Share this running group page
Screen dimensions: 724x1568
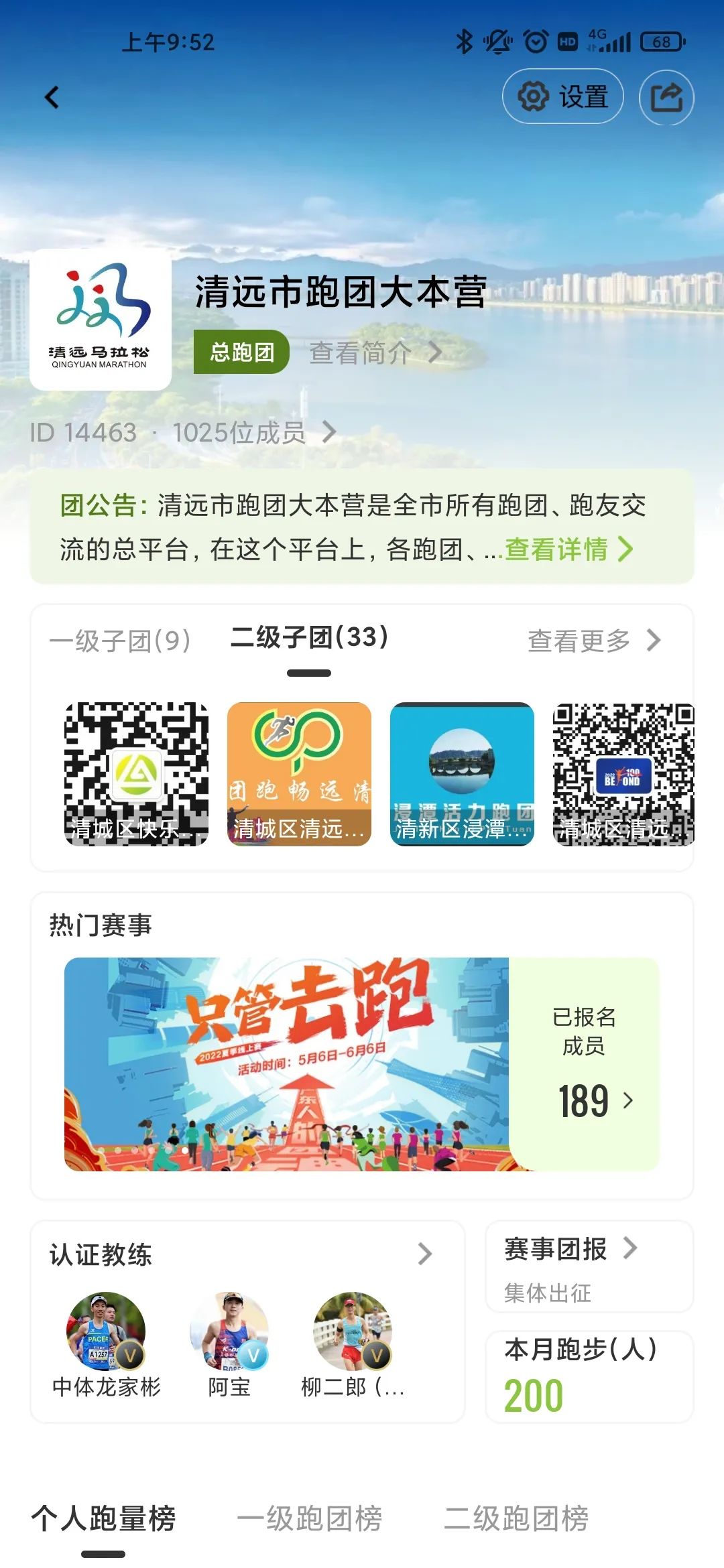point(666,98)
